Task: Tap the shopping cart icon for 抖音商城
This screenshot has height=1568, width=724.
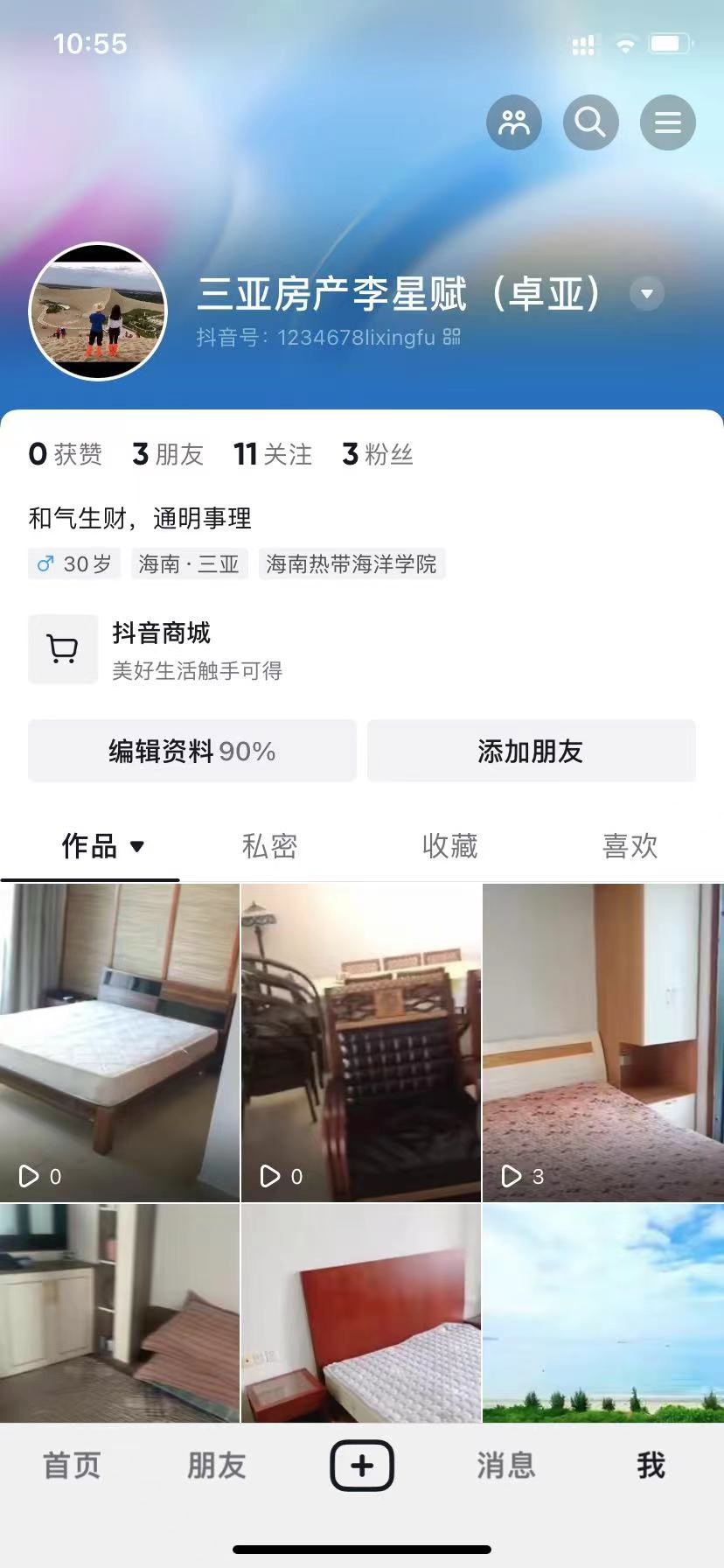Action: [62, 649]
